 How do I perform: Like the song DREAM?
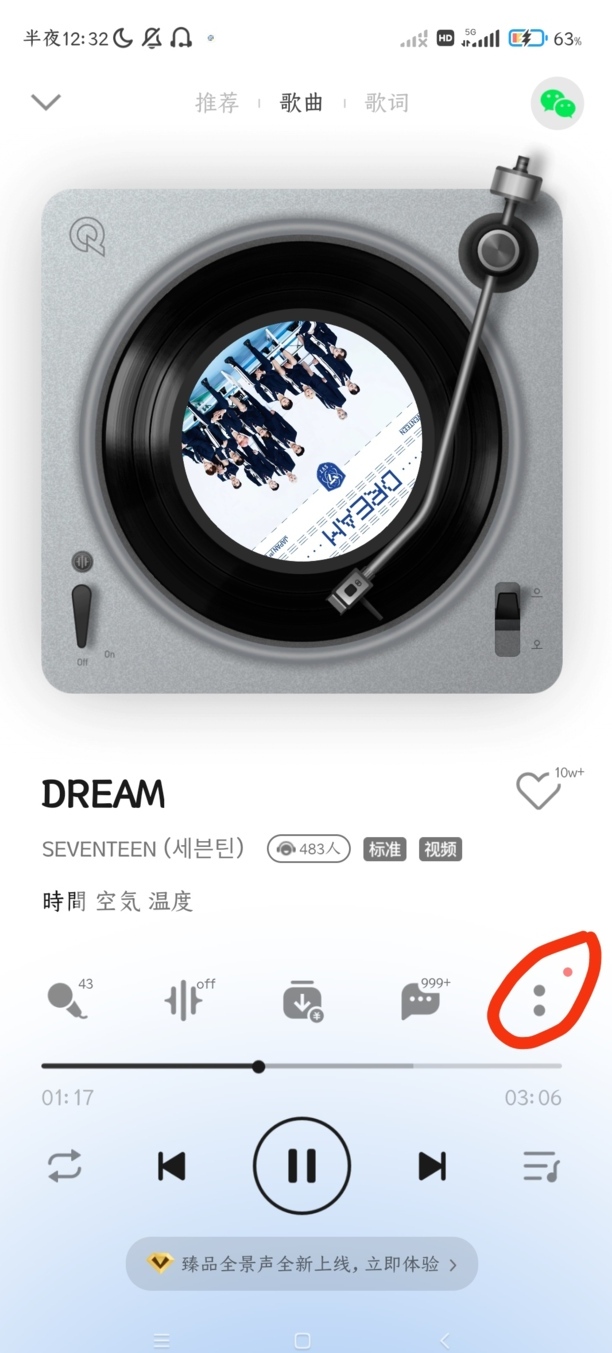(x=538, y=792)
